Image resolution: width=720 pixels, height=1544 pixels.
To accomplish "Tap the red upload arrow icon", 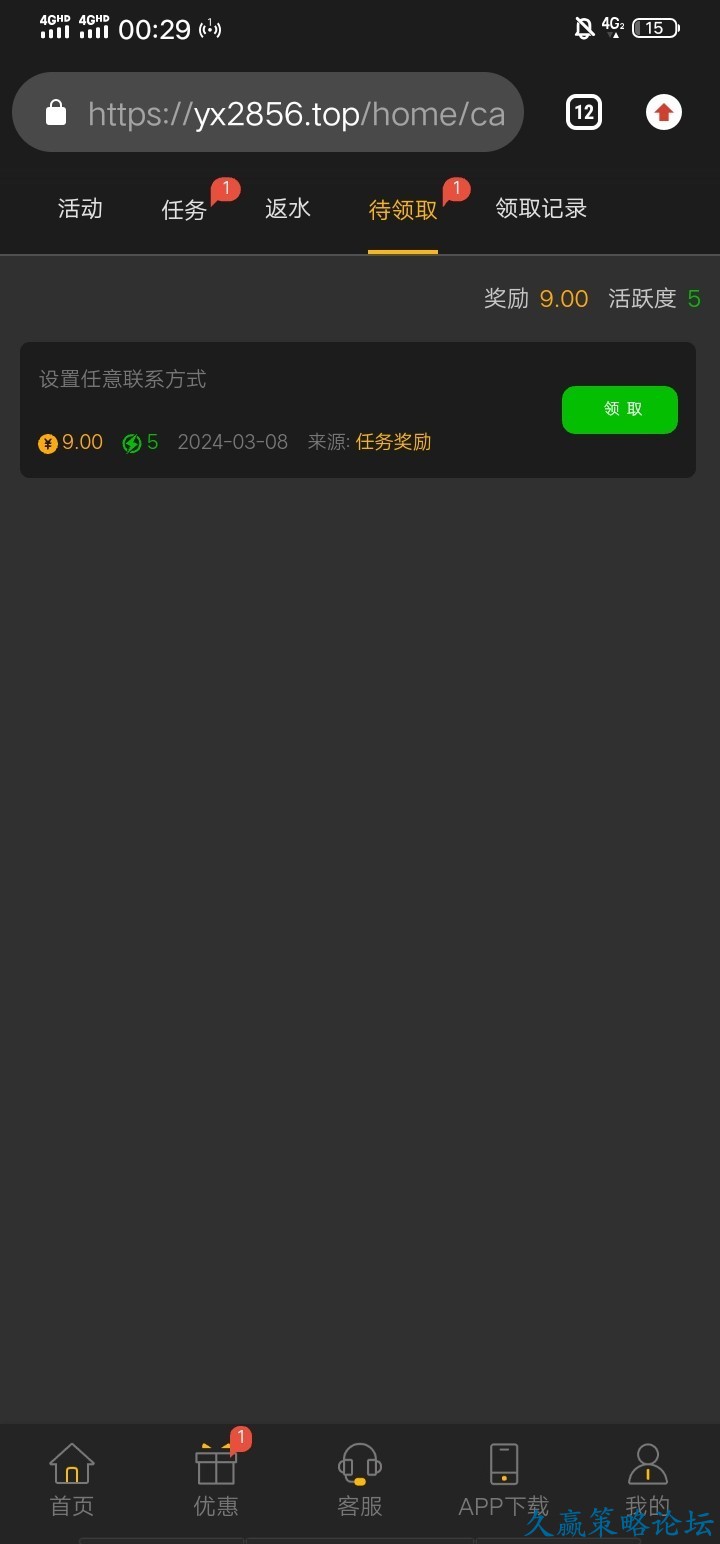I will point(663,112).
